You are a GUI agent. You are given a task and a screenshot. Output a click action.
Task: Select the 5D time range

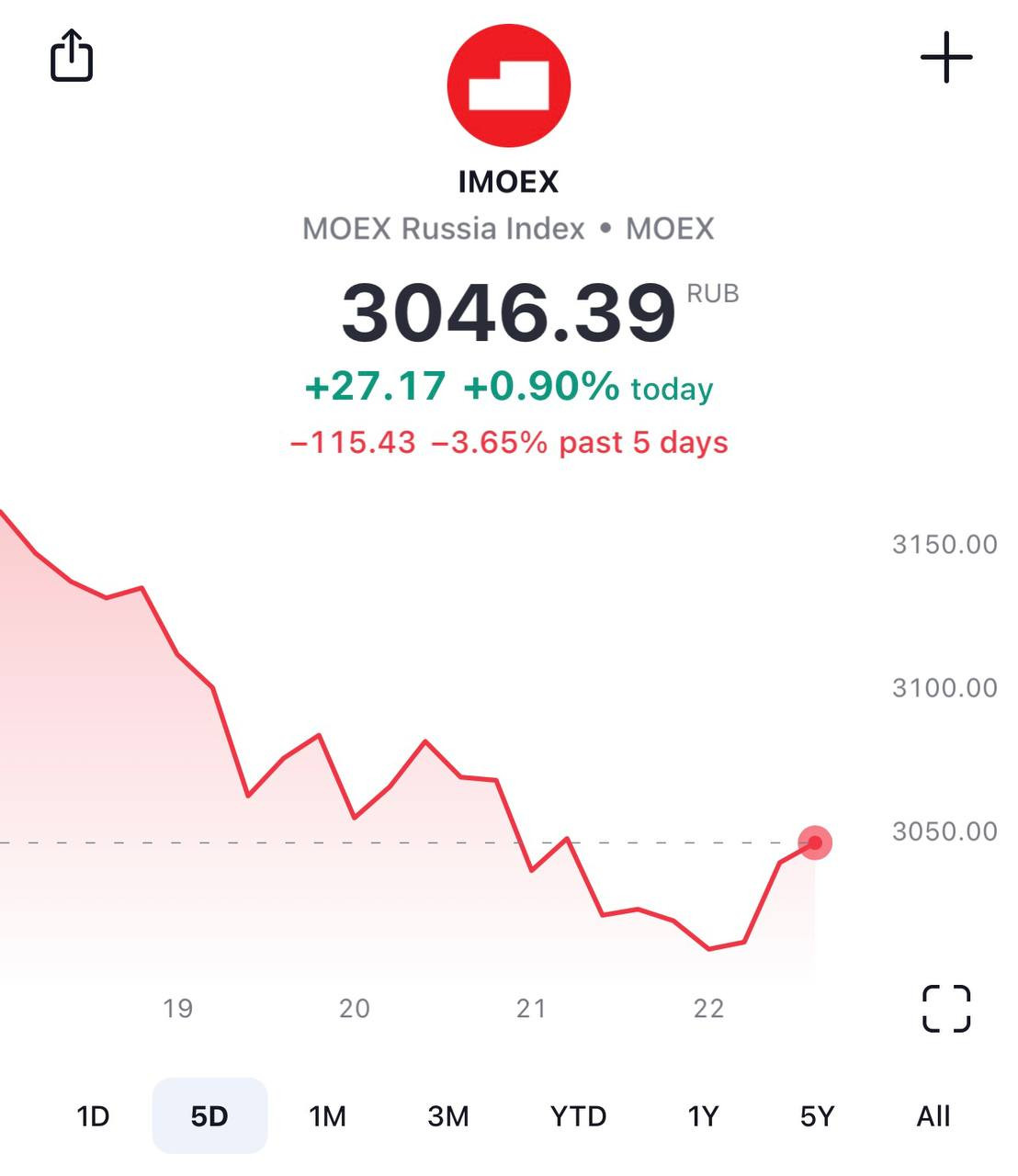tap(209, 1116)
